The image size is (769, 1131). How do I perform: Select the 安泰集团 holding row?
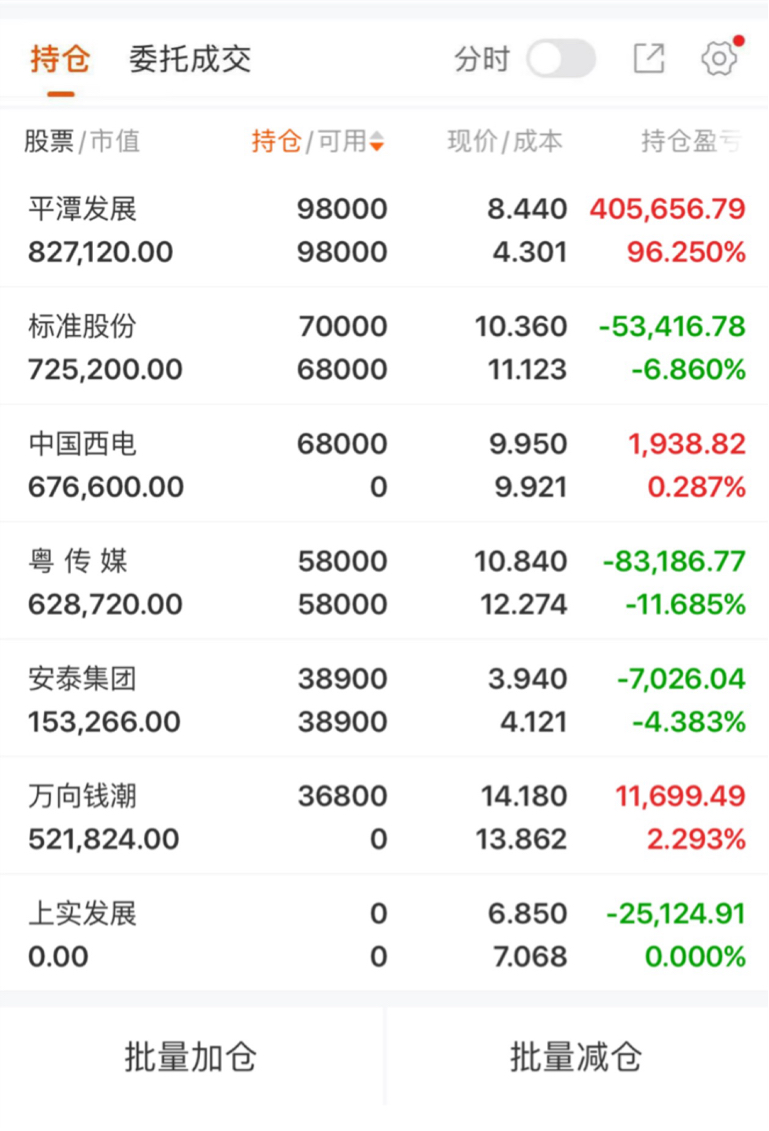pyautogui.click(x=384, y=700)
